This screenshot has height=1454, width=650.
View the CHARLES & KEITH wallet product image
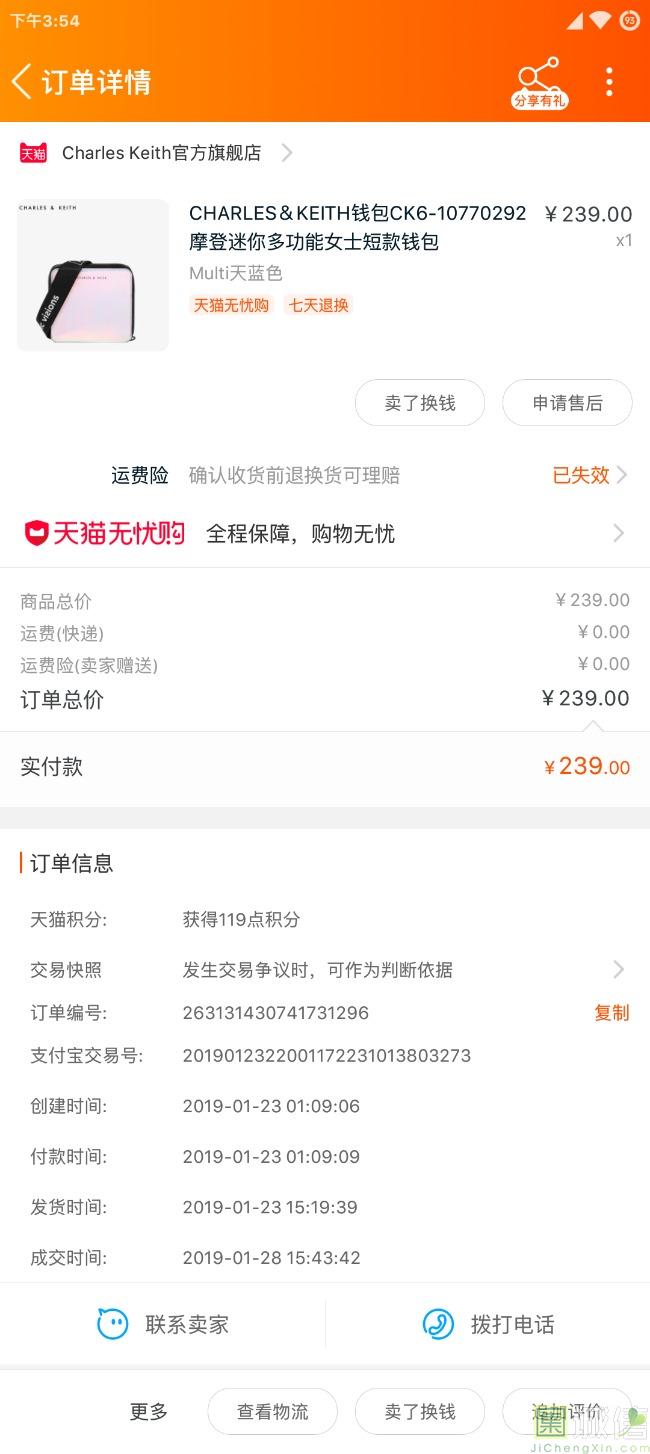tap(93, 275)
